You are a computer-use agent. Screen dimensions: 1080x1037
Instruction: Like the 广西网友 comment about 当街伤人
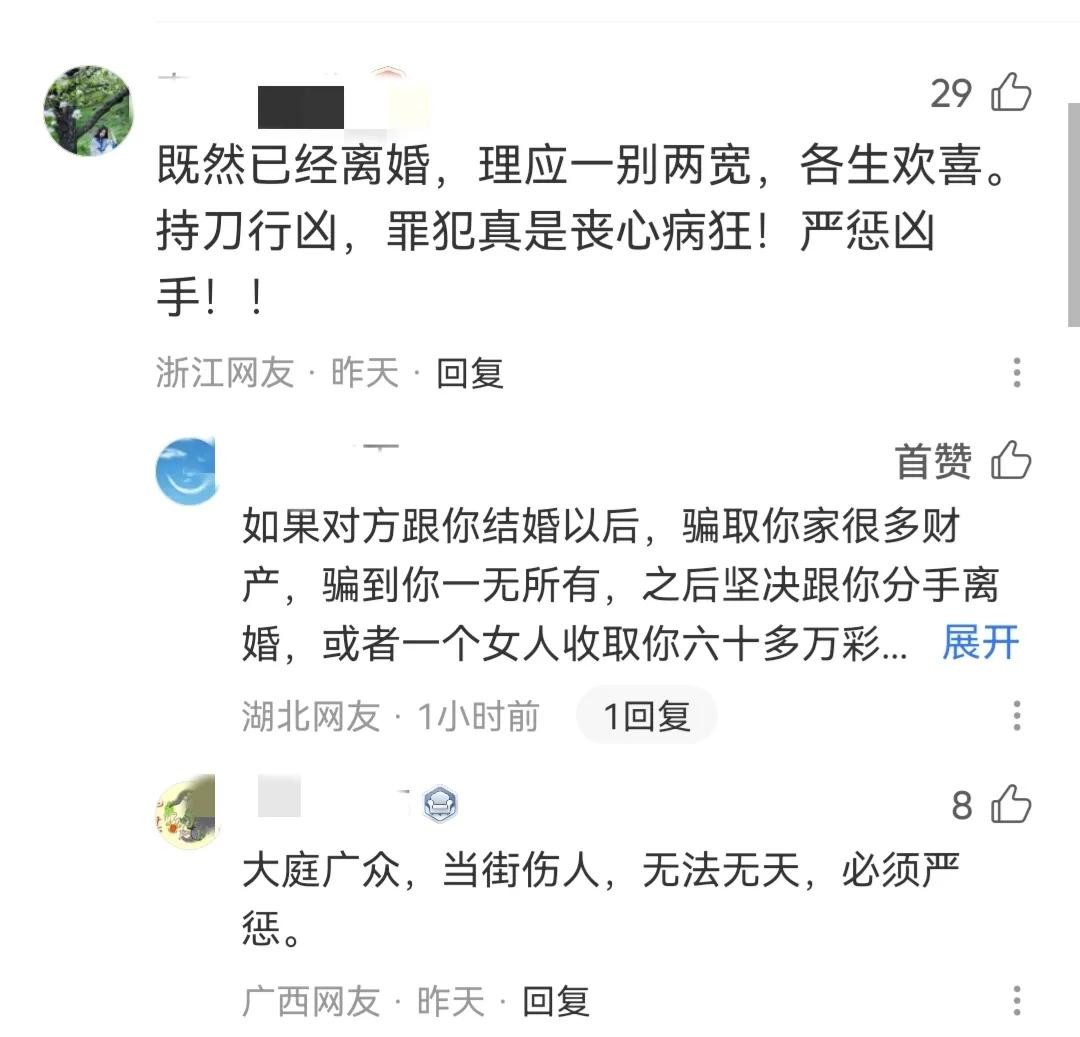1010,804
